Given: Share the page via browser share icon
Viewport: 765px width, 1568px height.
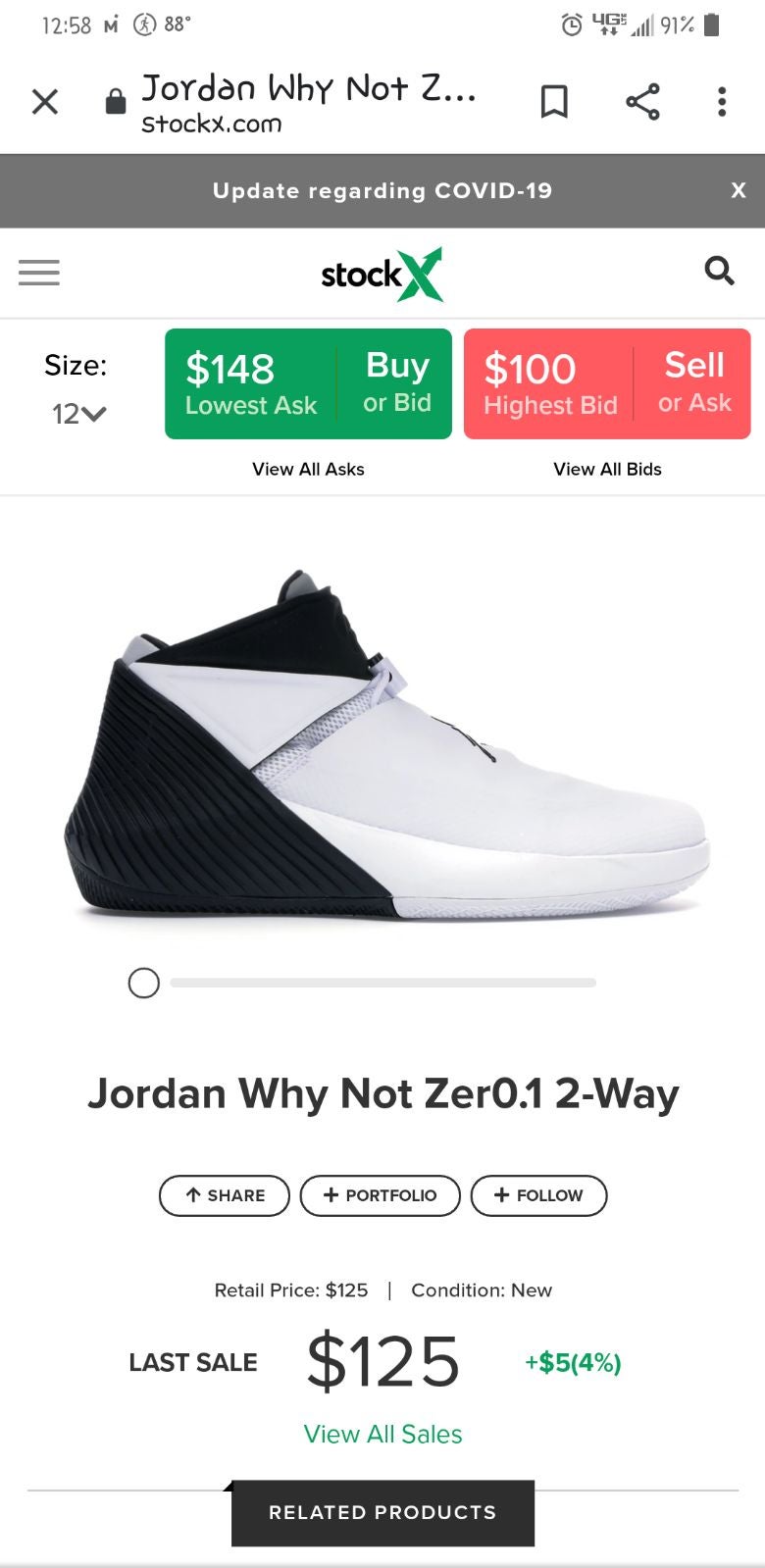Looking at the screenshot, I should (642, 102).
